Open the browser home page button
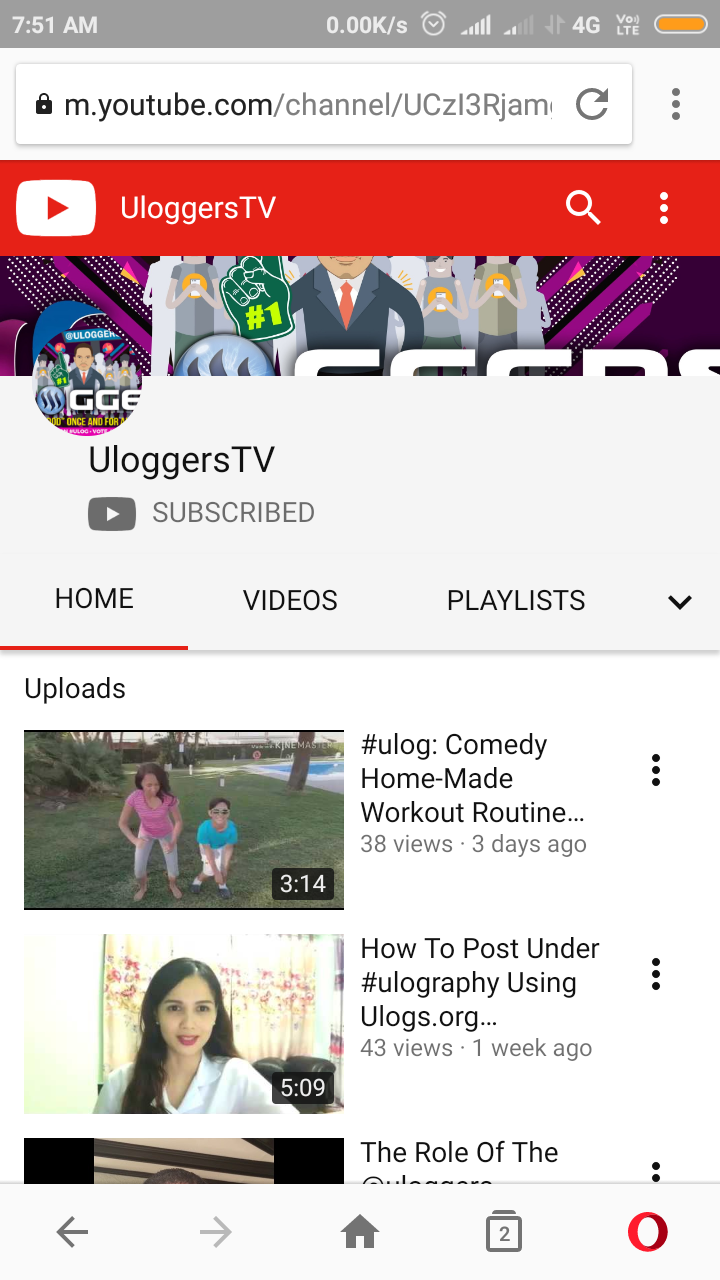720x1280 pixels. [x=360, y=1233]
